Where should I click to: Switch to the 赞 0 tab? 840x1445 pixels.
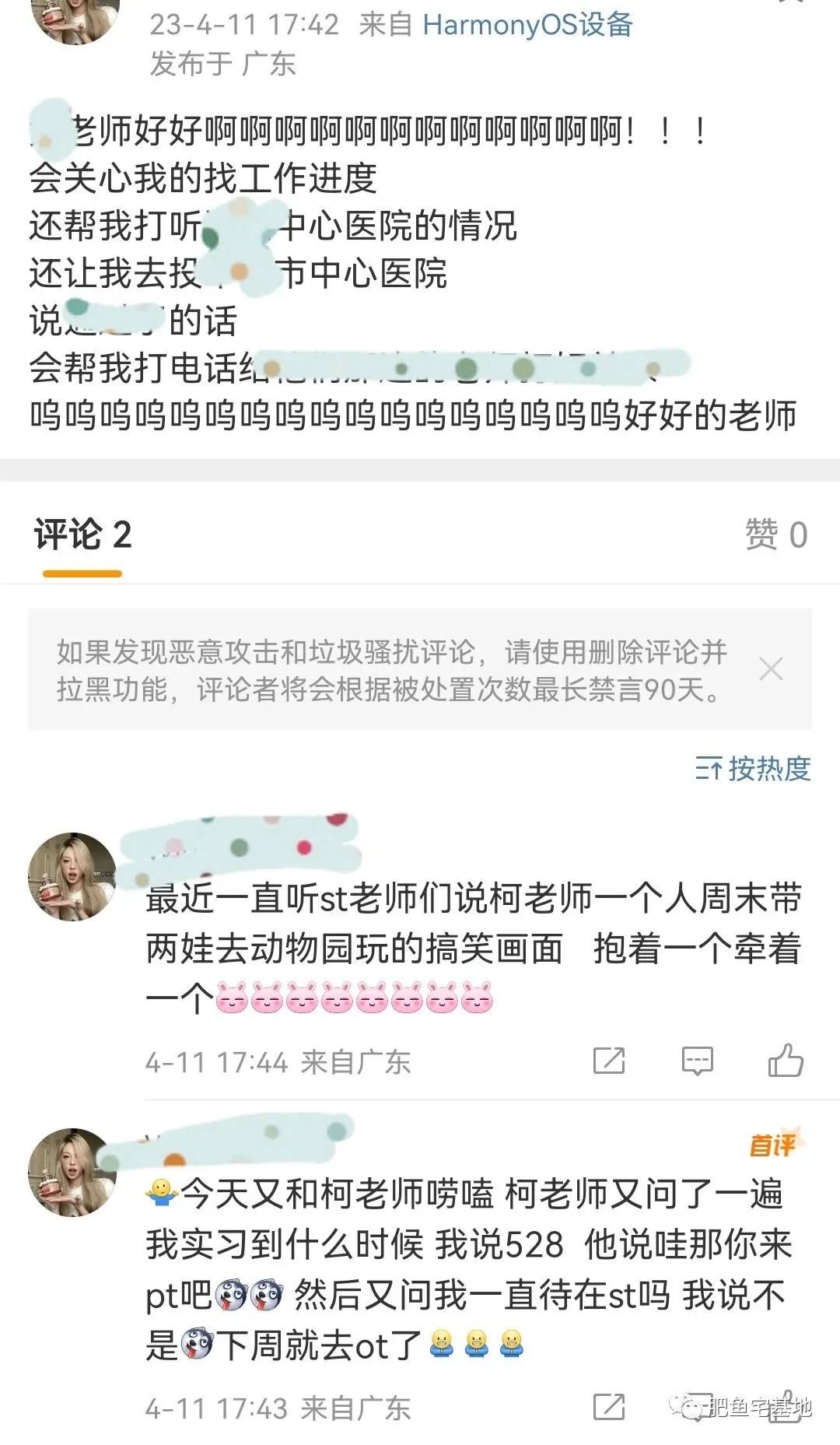click(775, 535)
